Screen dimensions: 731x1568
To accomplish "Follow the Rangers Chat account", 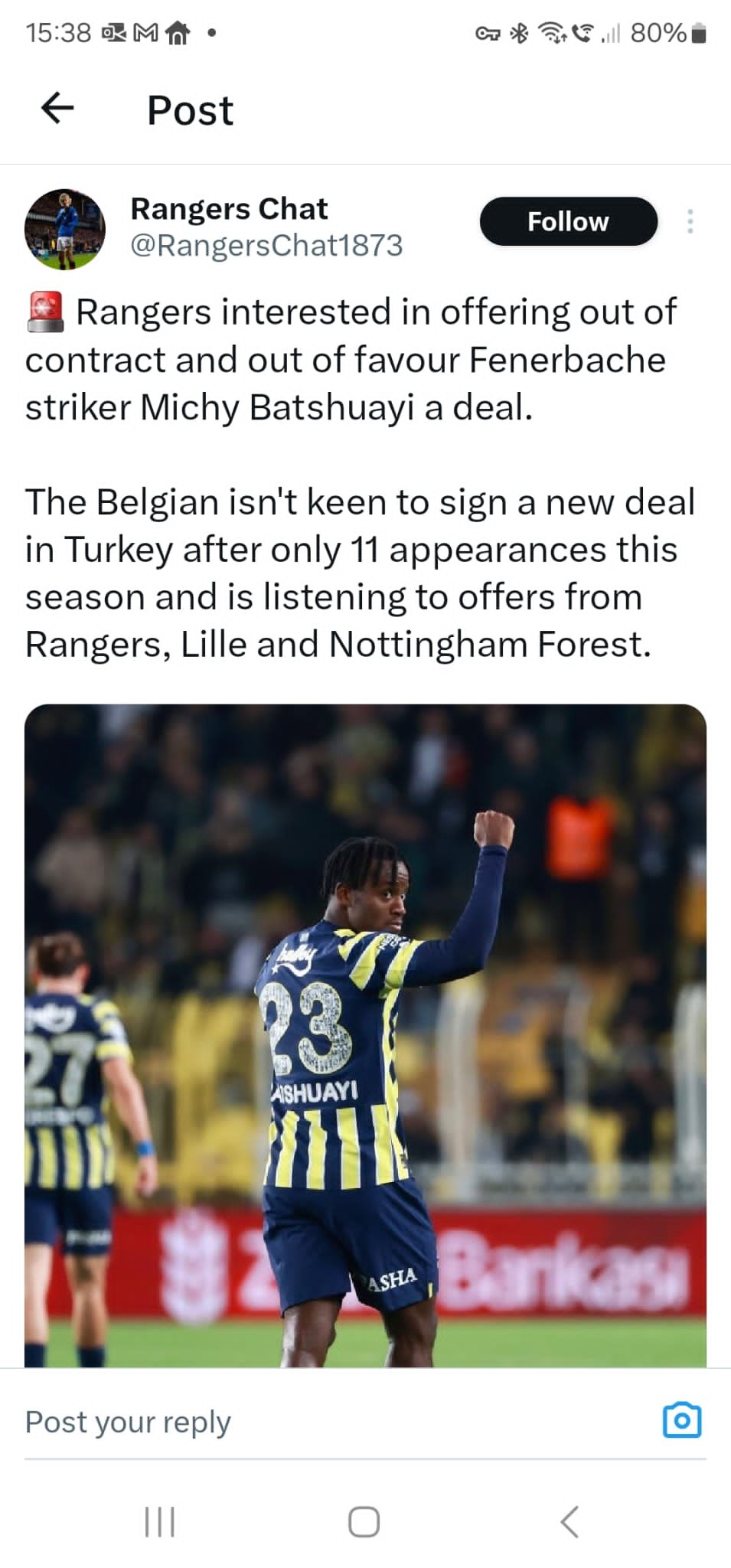I will [x=568, y=222].
